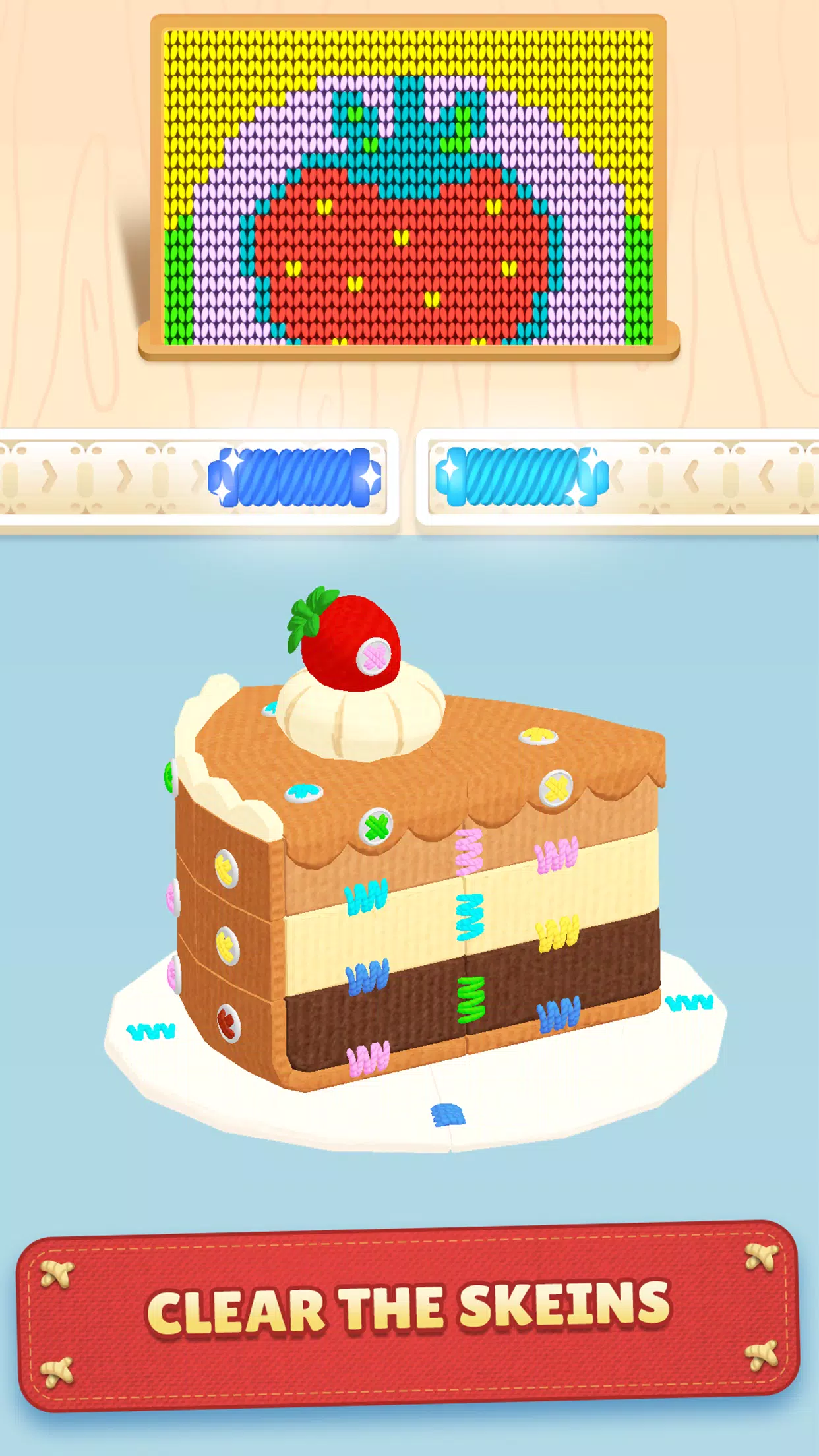Tap the pink button on the strawberry
The height and width of the screenshot is (1456, 819).
[x=374, y=656]
